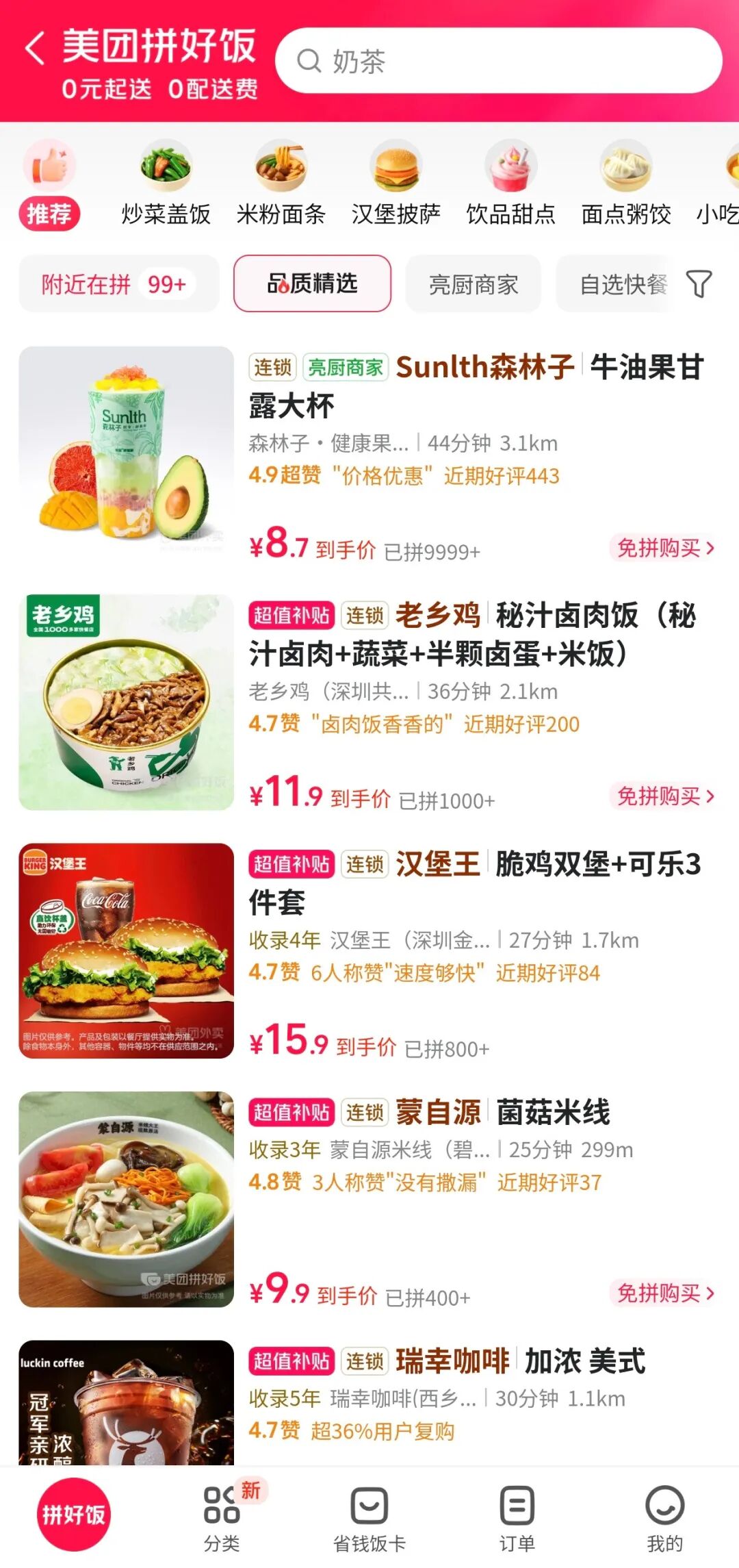The width and height of the screenshot is (739, 1568).
Task: Open the filter funnel icon
Action: click(699, 283)
